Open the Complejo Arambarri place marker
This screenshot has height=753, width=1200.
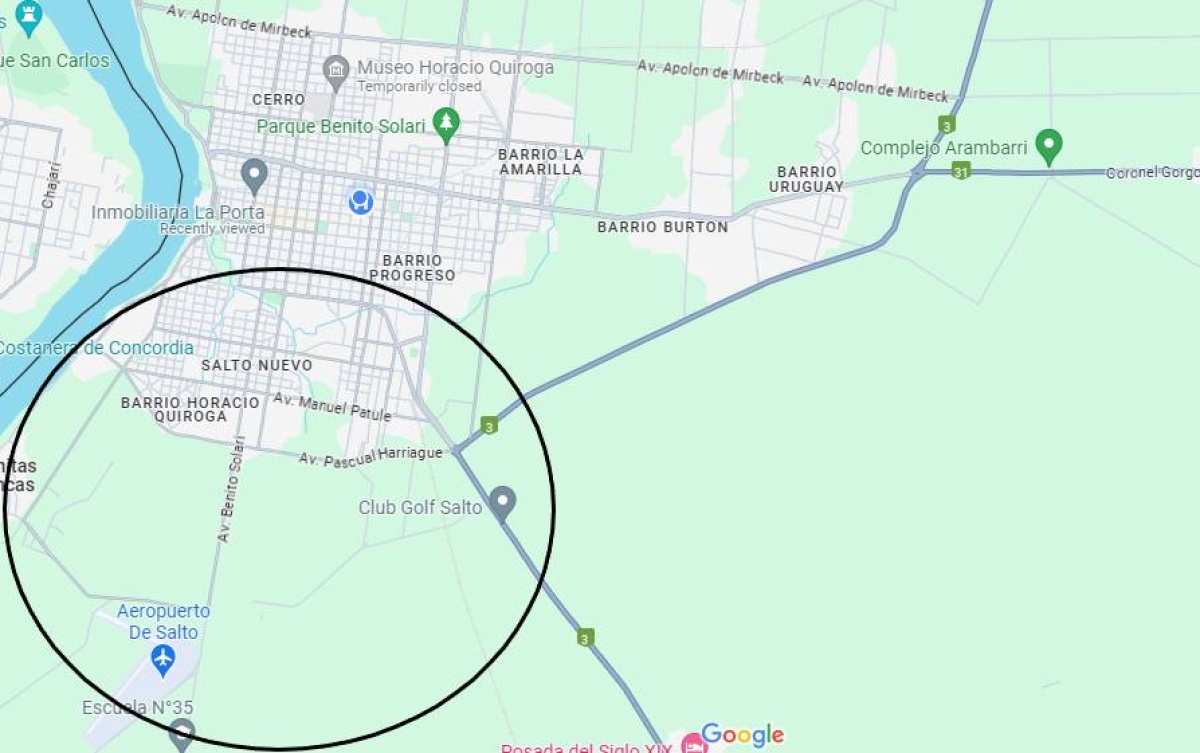tap(1048, 146)
